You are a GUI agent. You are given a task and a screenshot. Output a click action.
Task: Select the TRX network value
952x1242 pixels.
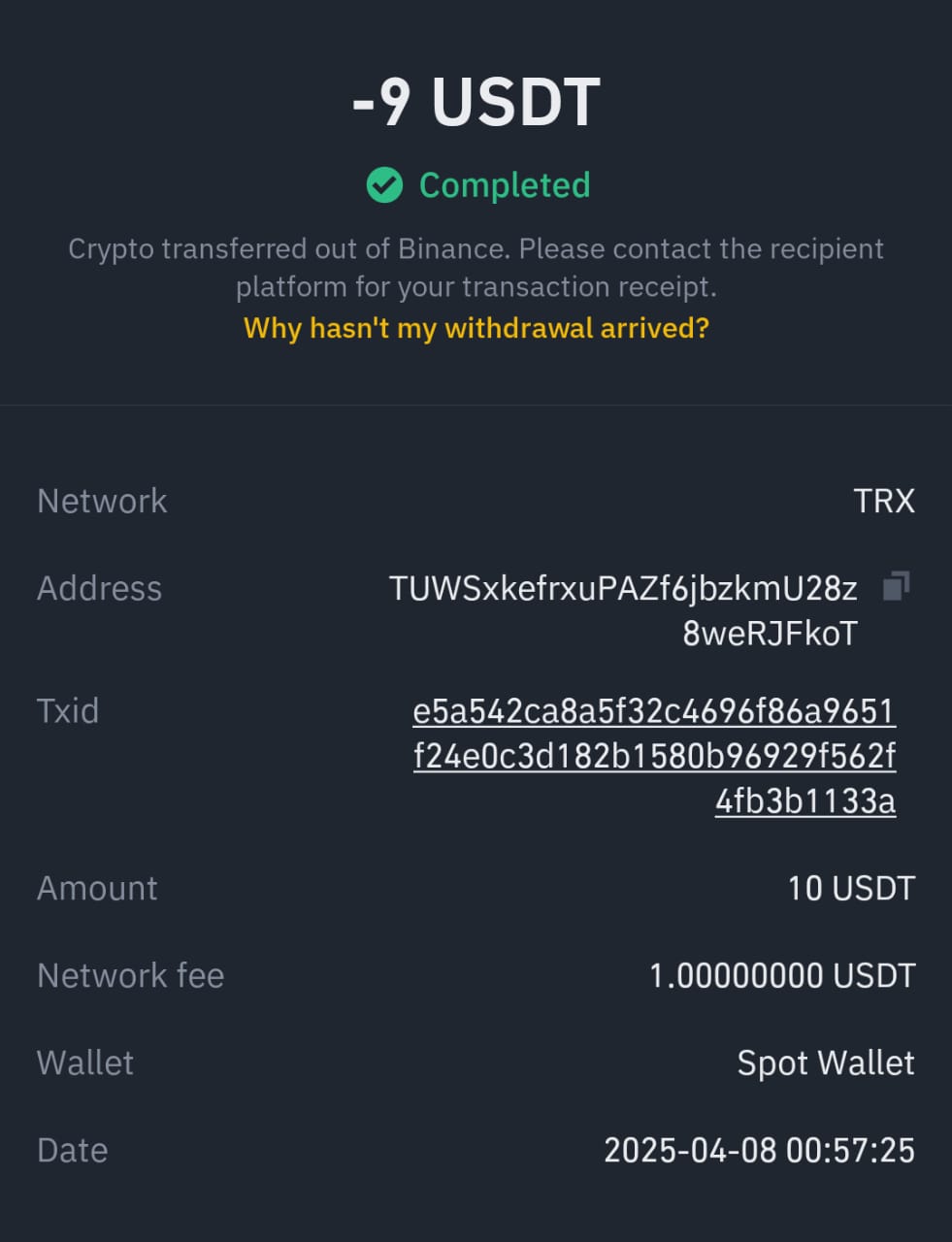coord(885,501)
